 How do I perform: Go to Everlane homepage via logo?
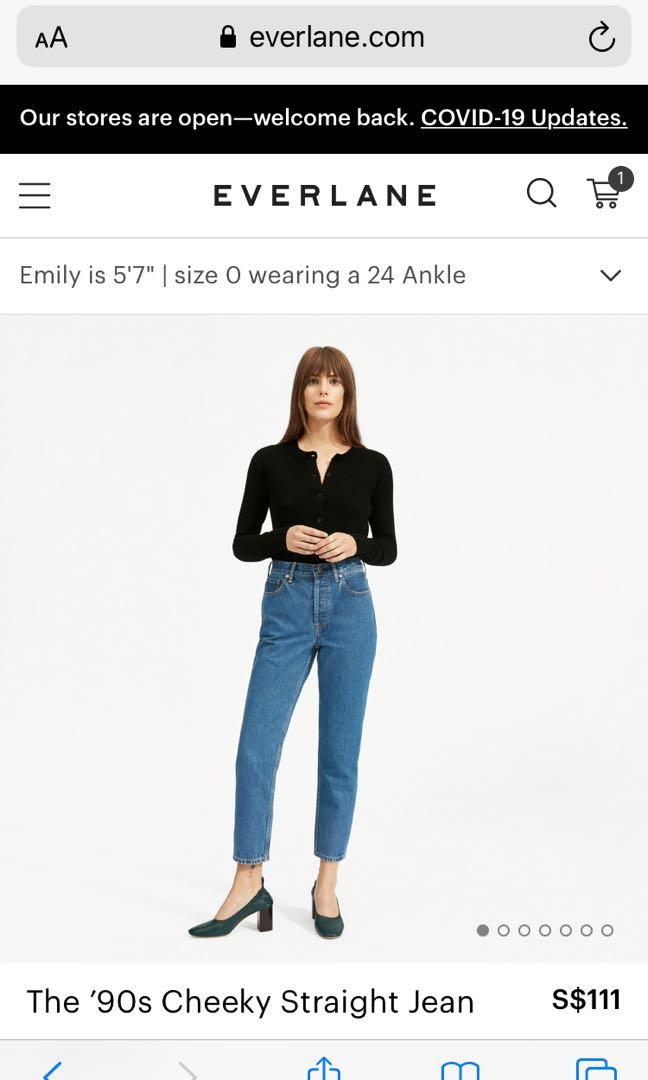(324, 195)
